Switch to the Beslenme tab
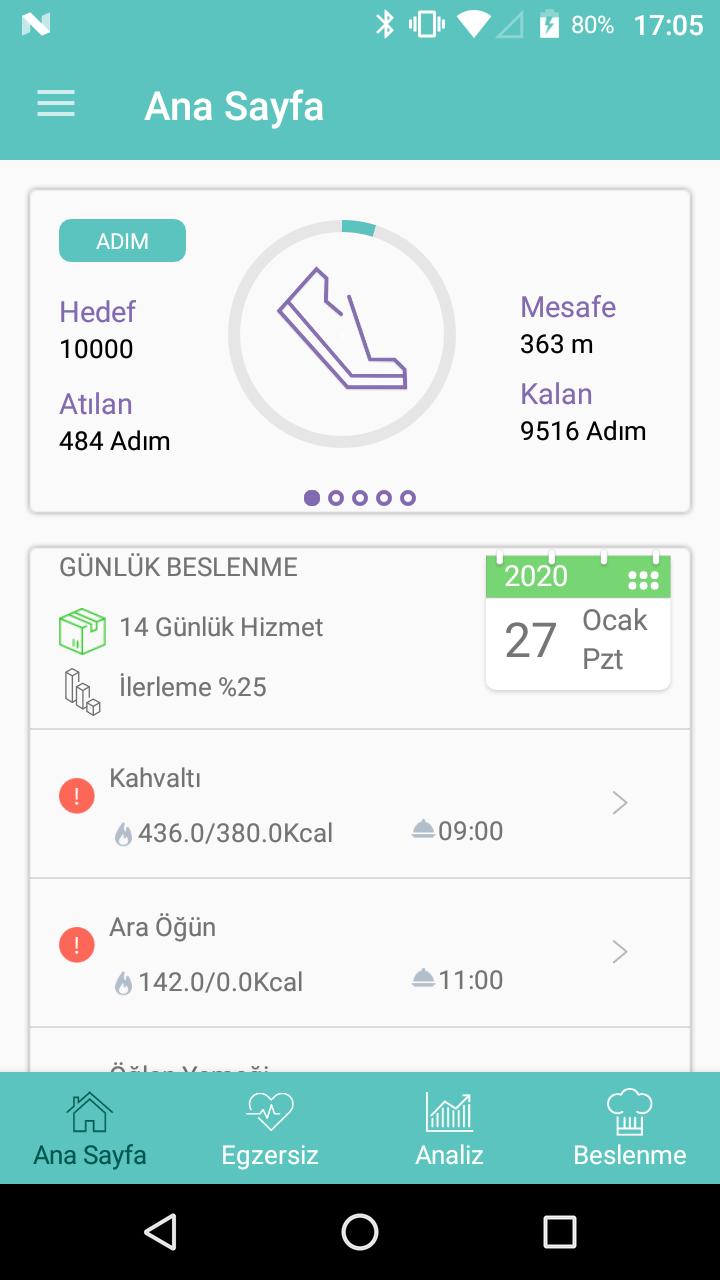This screenshot has width=720, height=1280. click(629, 1130)
